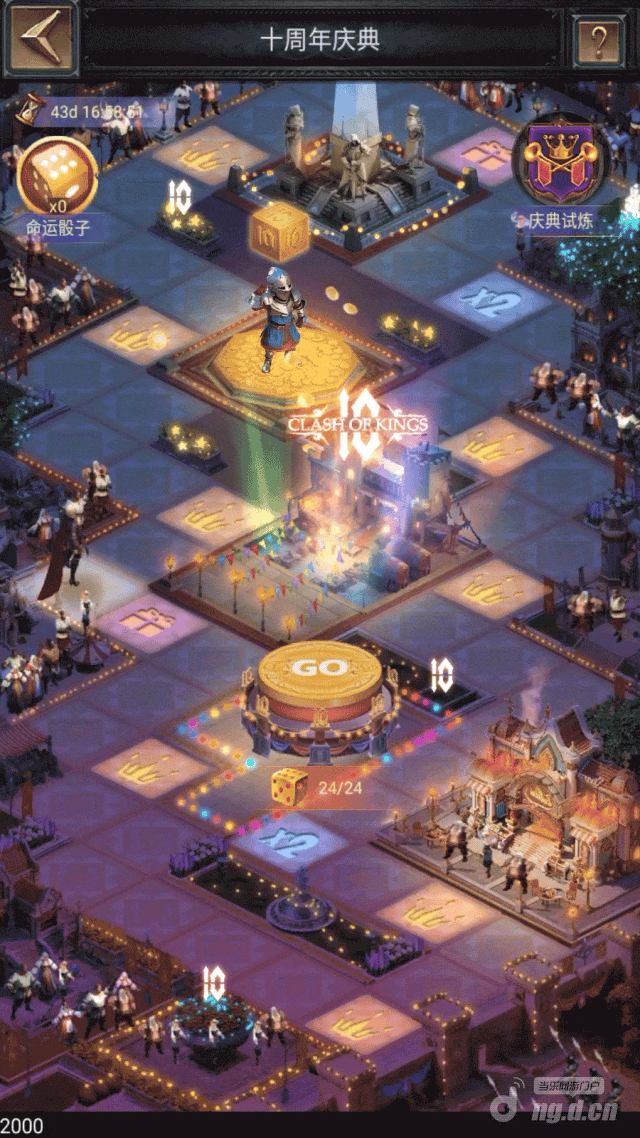The height and width of the screenshot is (1138, 640).
Task: Tap the GO button to roll
Action: (x=318, y=669)
